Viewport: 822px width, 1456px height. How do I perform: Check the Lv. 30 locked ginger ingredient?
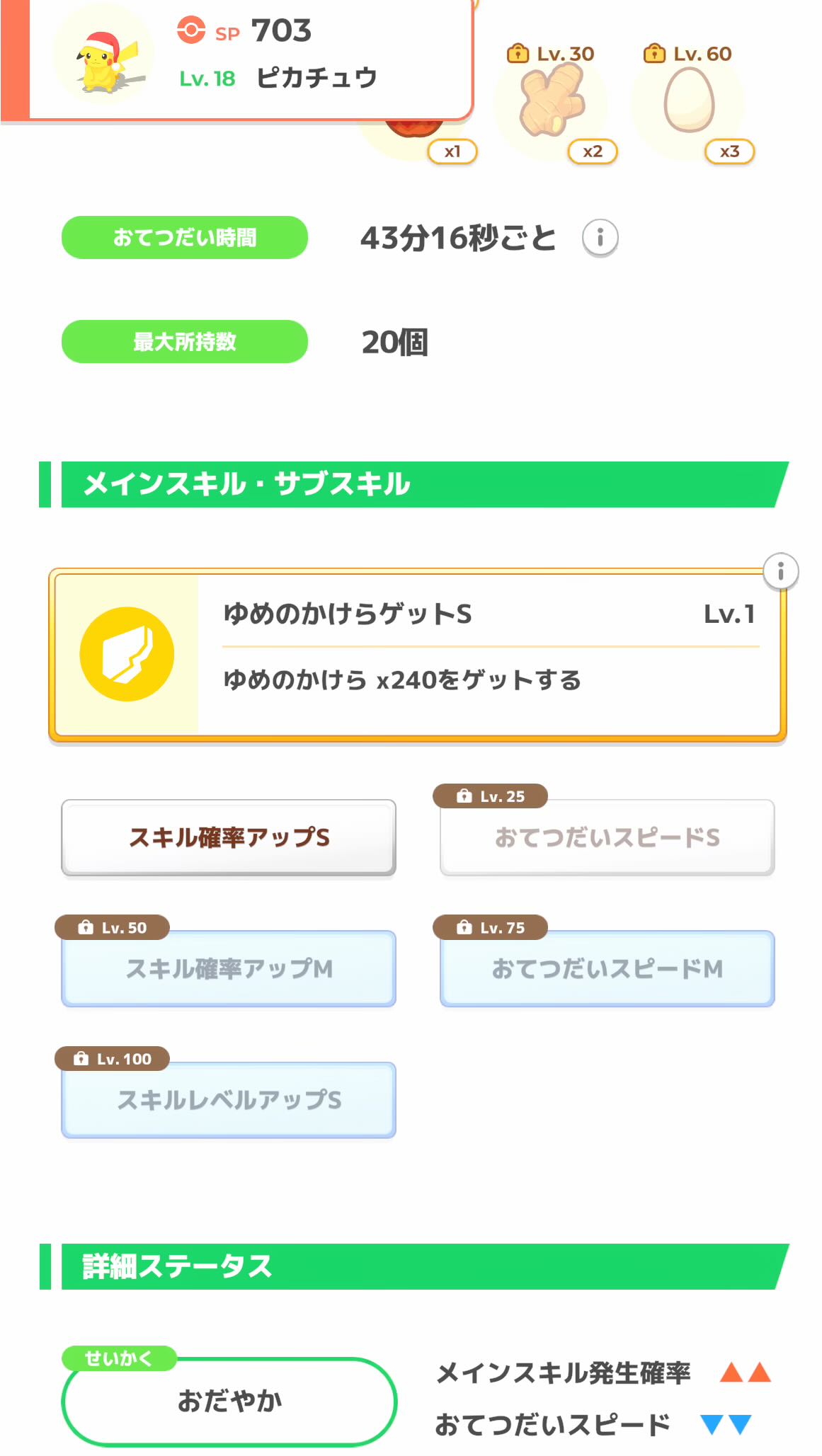click(552, 103)
